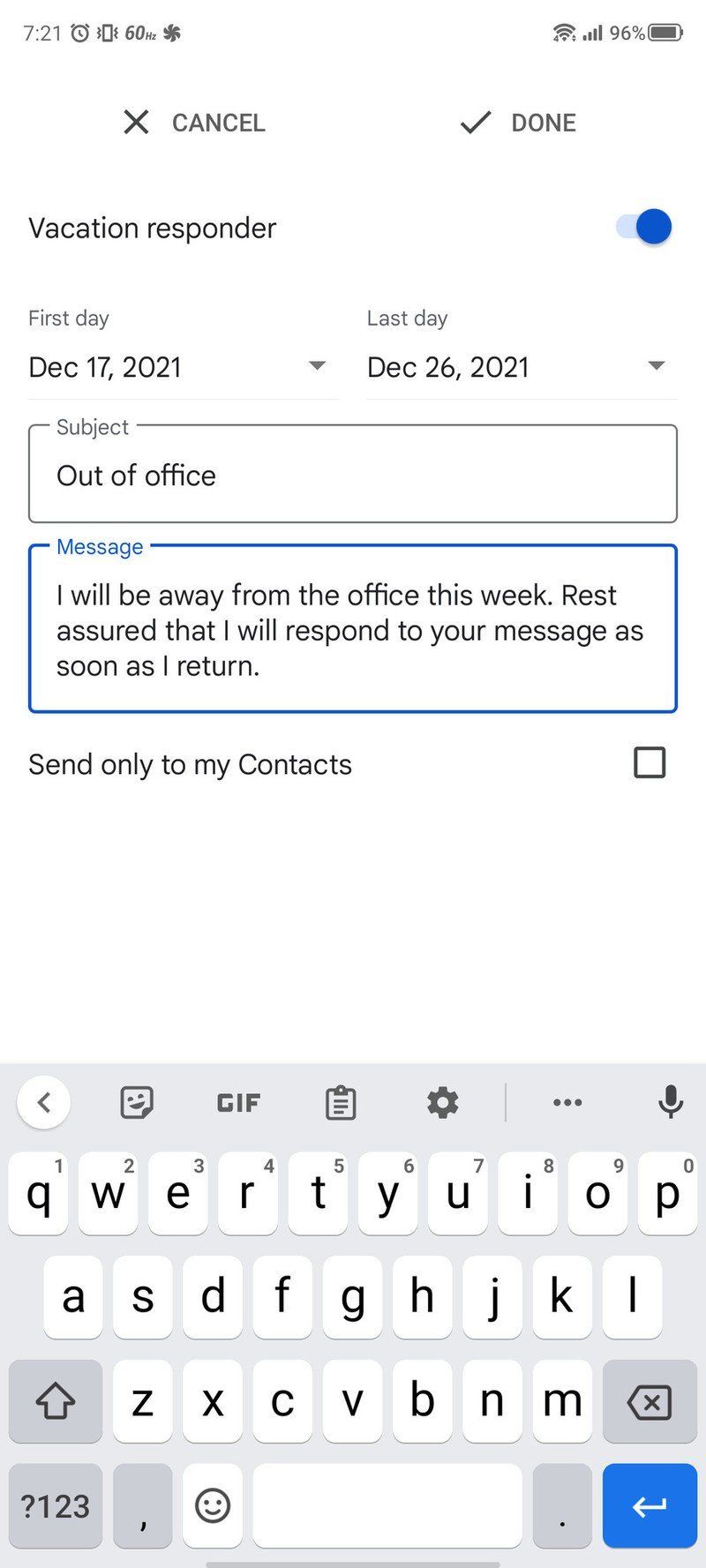Switch to symbols with the ?123 key
The image size is (706, 1568).
(55, 1505)
